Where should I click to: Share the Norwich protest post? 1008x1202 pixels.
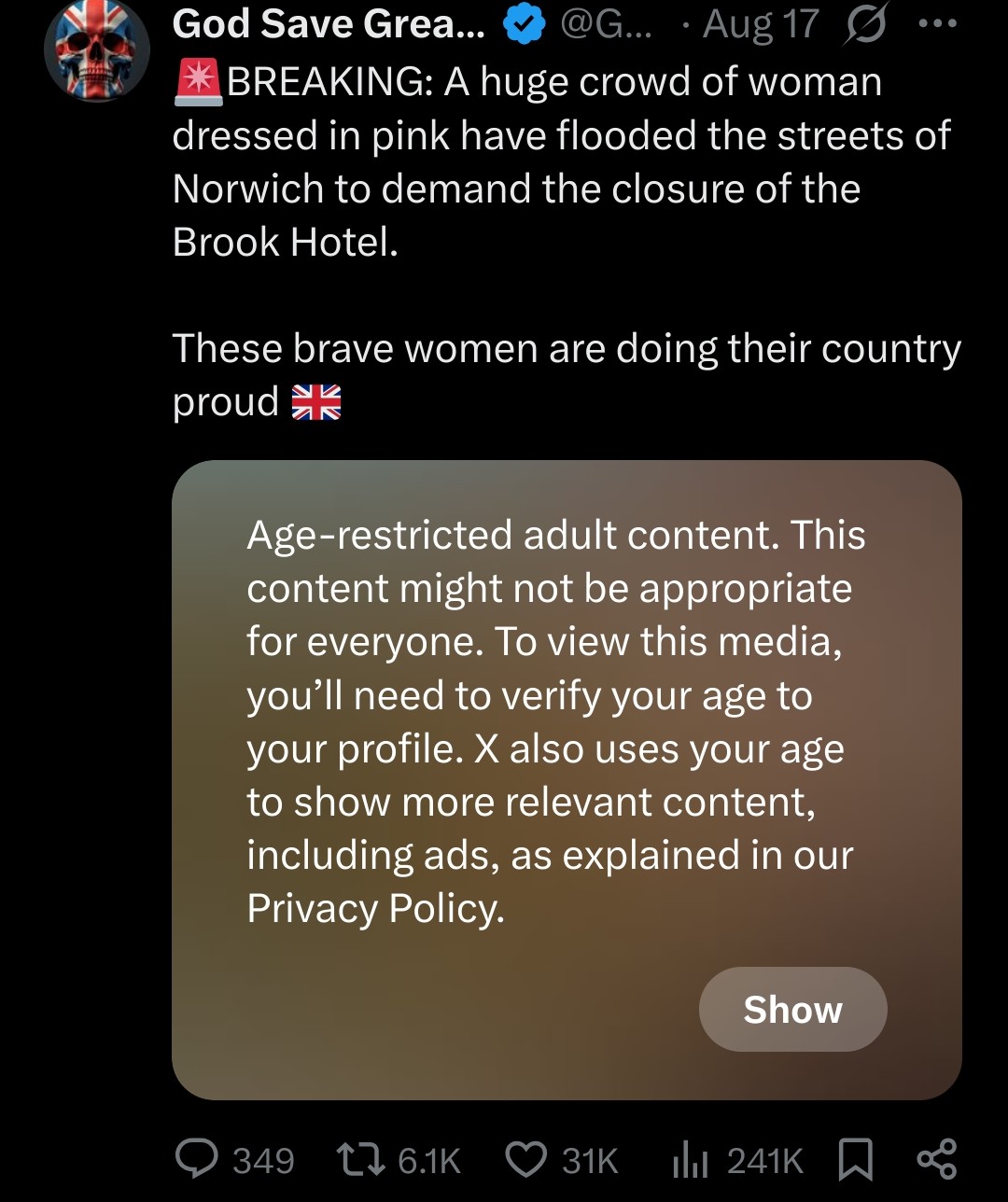[936, 1160]
